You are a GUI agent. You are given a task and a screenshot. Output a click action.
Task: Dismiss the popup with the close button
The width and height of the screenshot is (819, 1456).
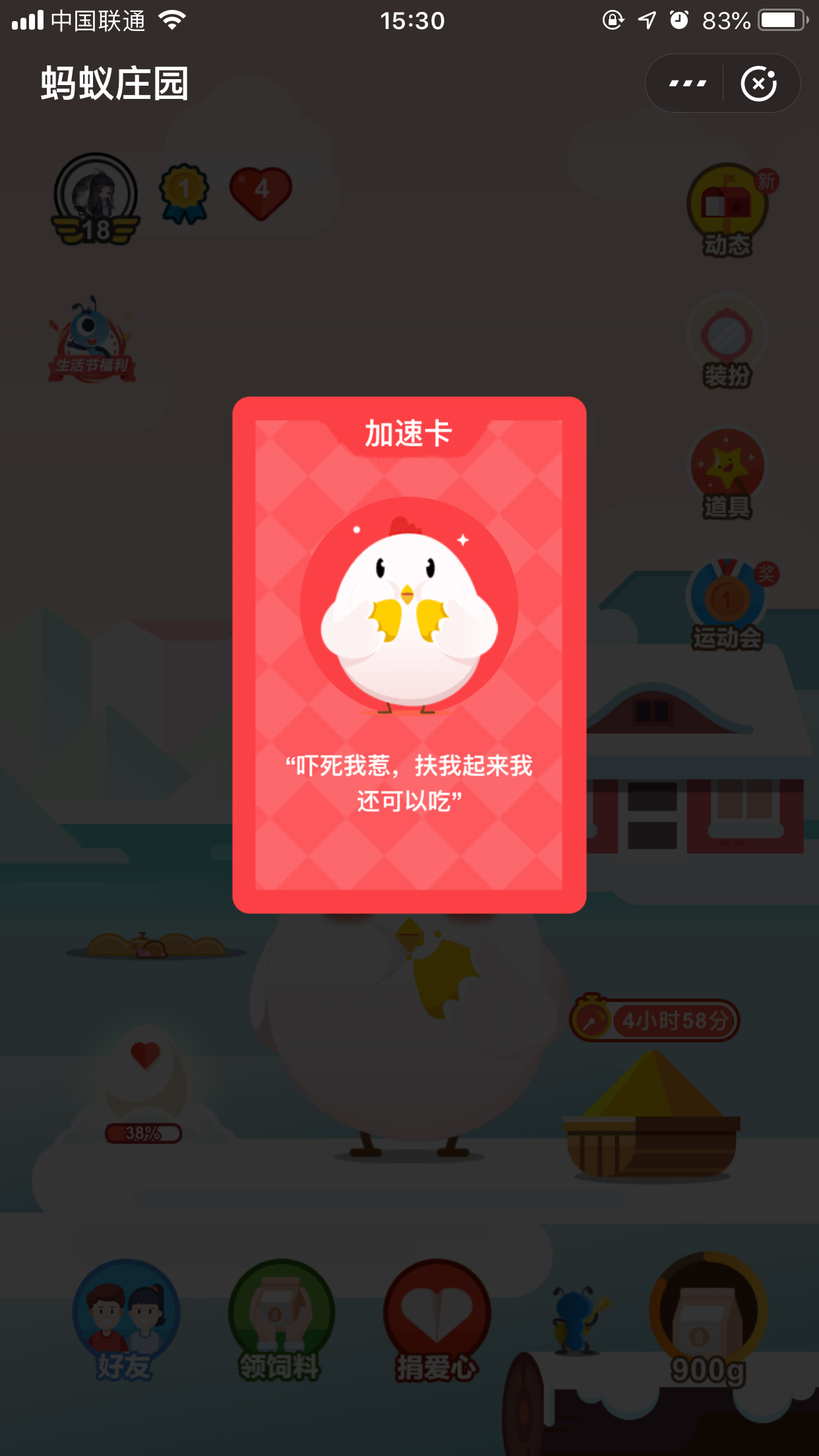point(760,82)
